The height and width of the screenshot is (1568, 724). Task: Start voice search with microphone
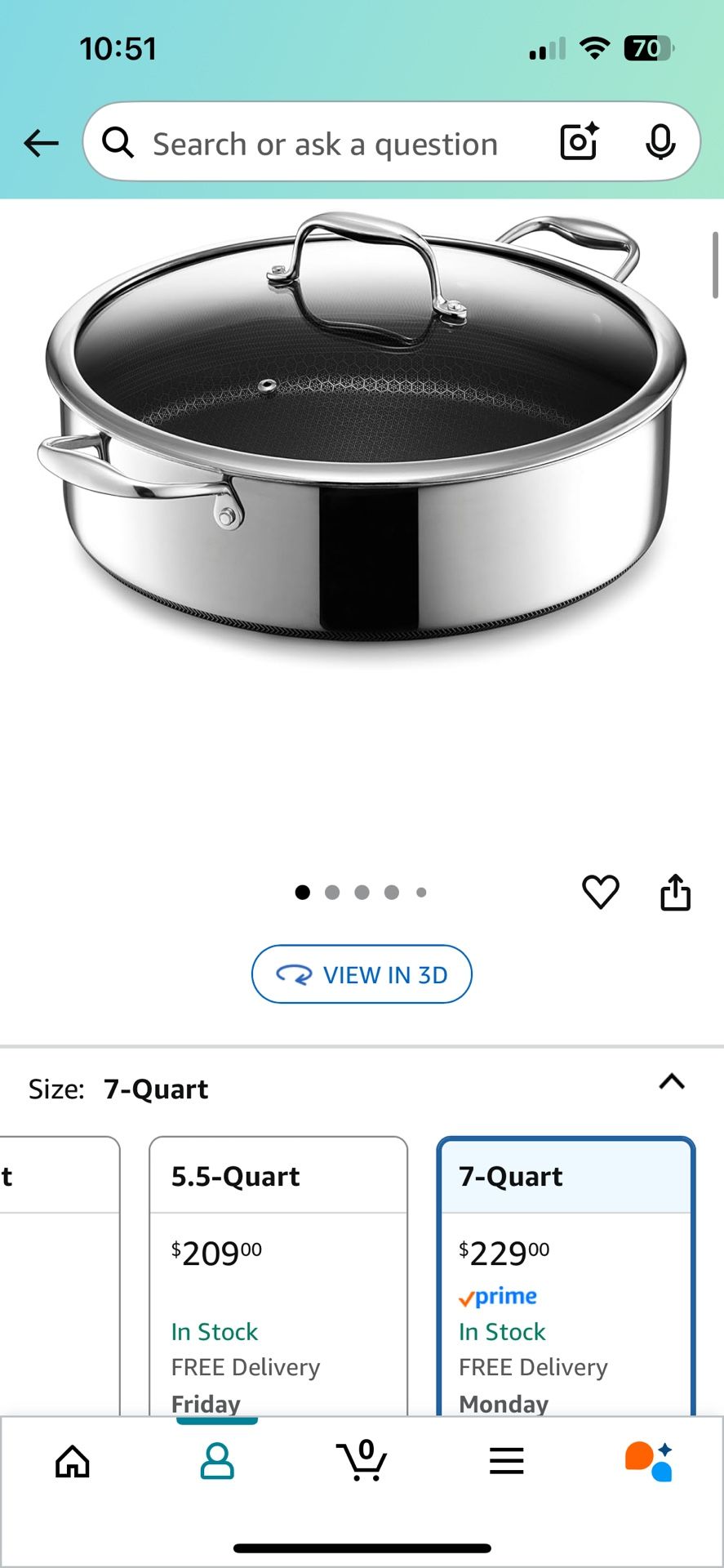[x=660, y=143]
